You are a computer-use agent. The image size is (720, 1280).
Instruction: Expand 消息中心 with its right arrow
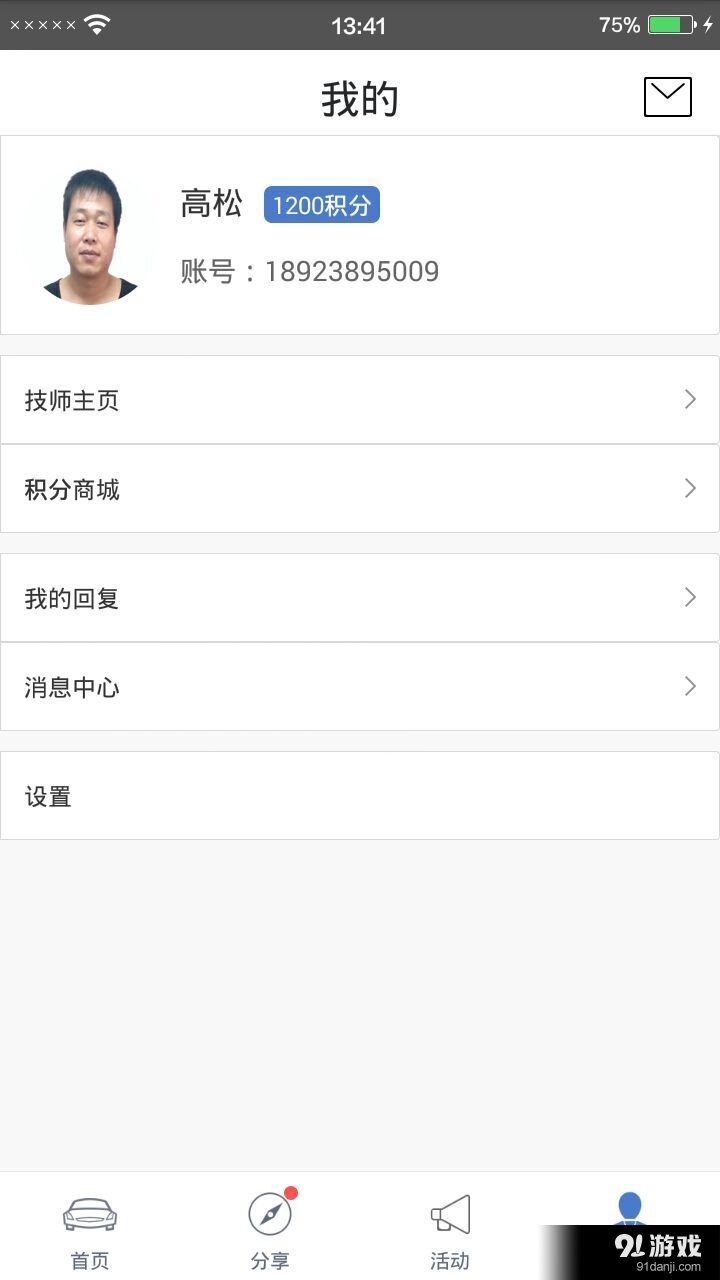point(690,686)
